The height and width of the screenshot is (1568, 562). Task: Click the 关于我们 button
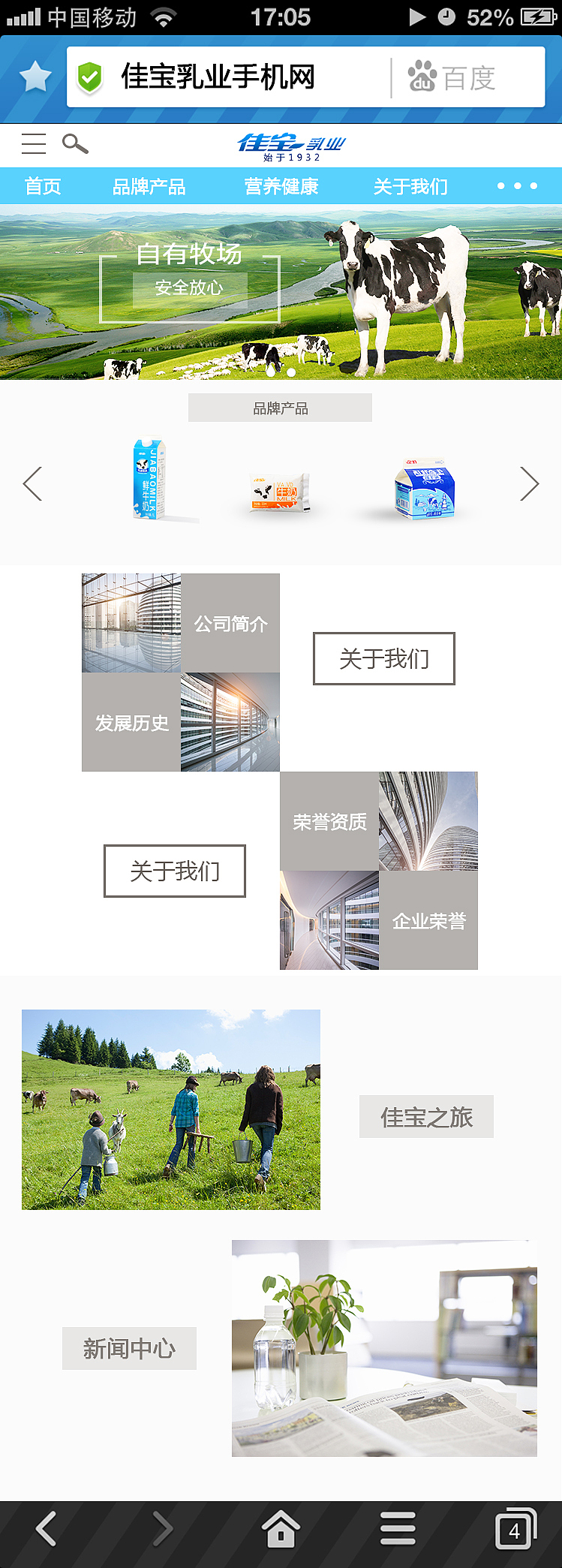[x=383, y=658]
